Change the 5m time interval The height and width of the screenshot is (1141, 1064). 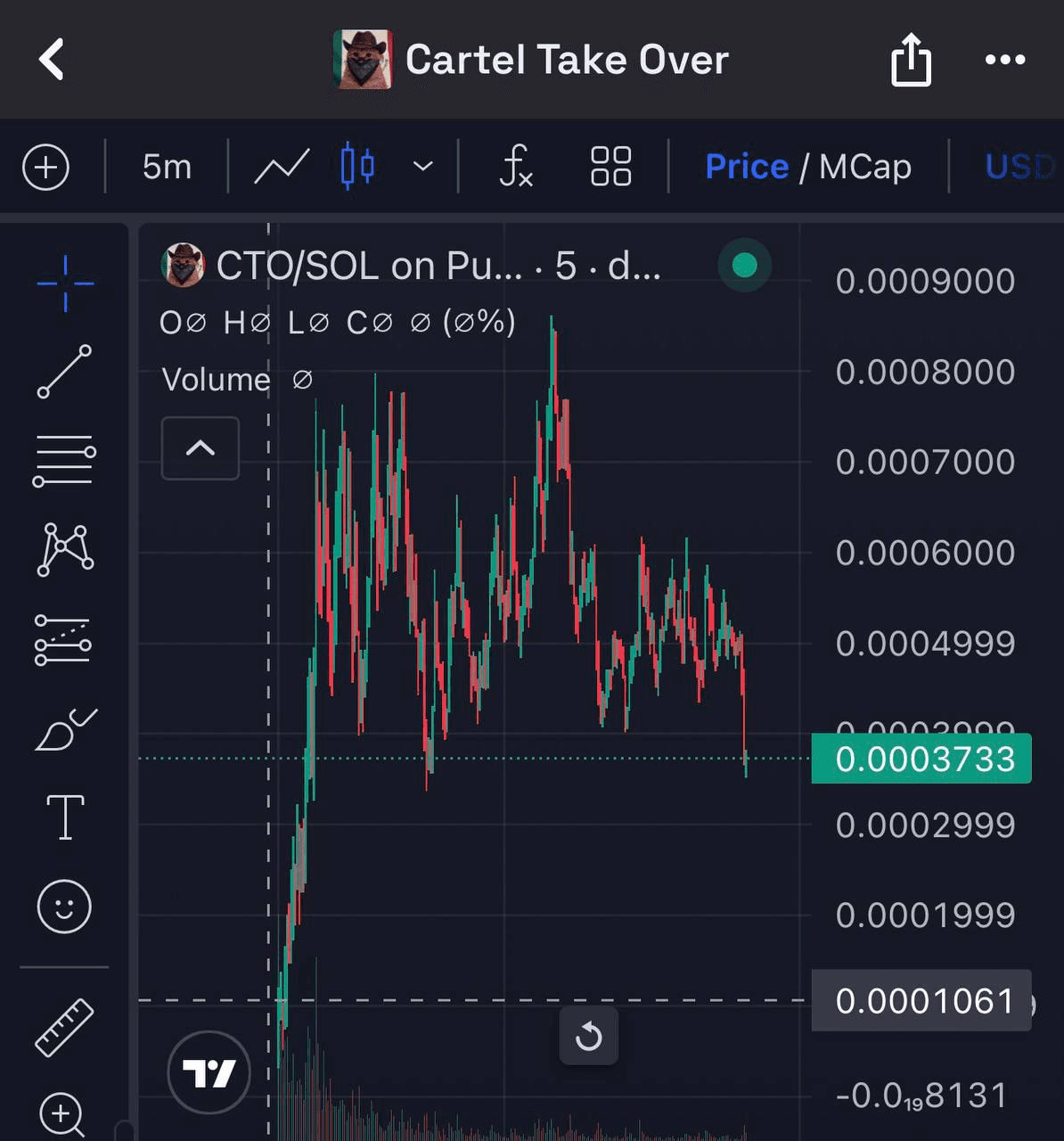pos(167,167)
